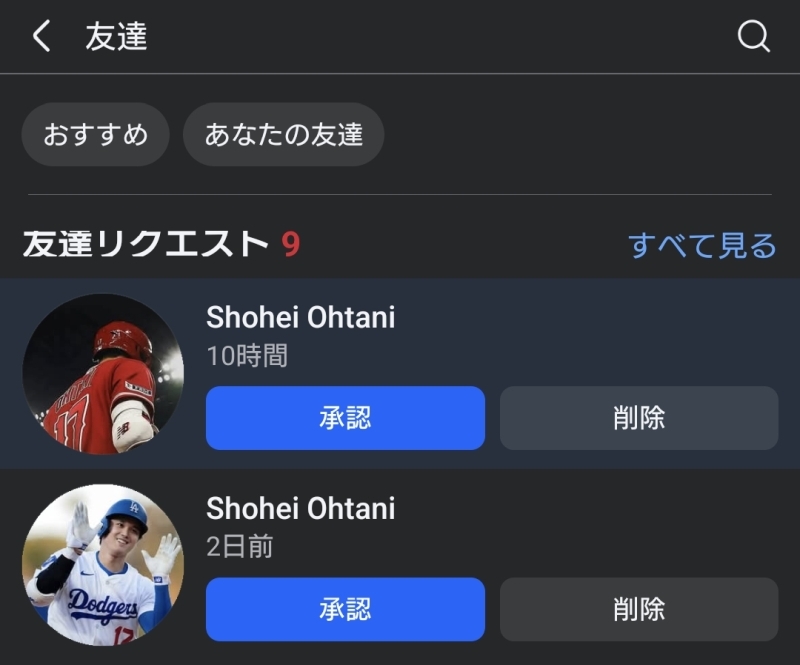Image resolution: width=800 pixels, height=665 pixels.
Task: Go back from the 友達 screen
Action: (x=41, y=37)
